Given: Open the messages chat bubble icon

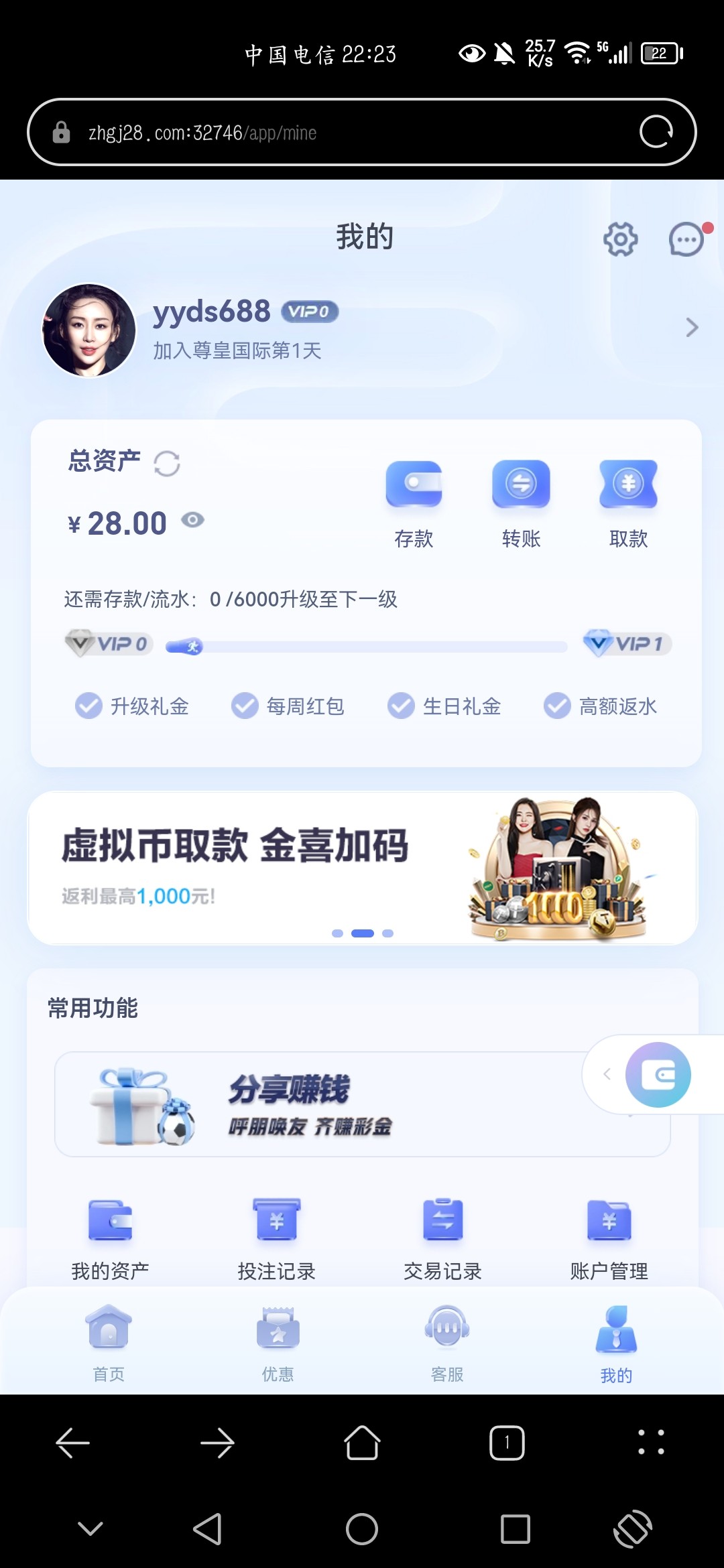Looking at the screenshot, I should pos(688,239).
